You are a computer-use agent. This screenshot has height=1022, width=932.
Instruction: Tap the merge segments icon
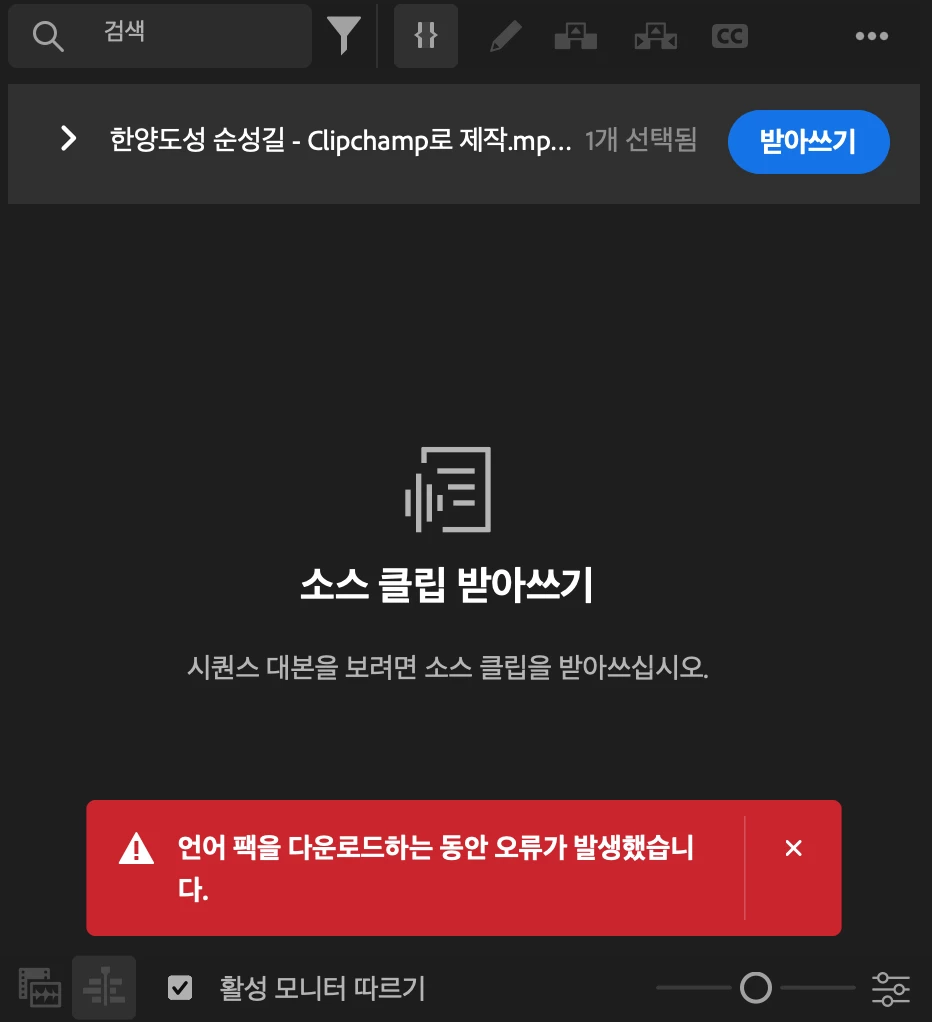575,36
